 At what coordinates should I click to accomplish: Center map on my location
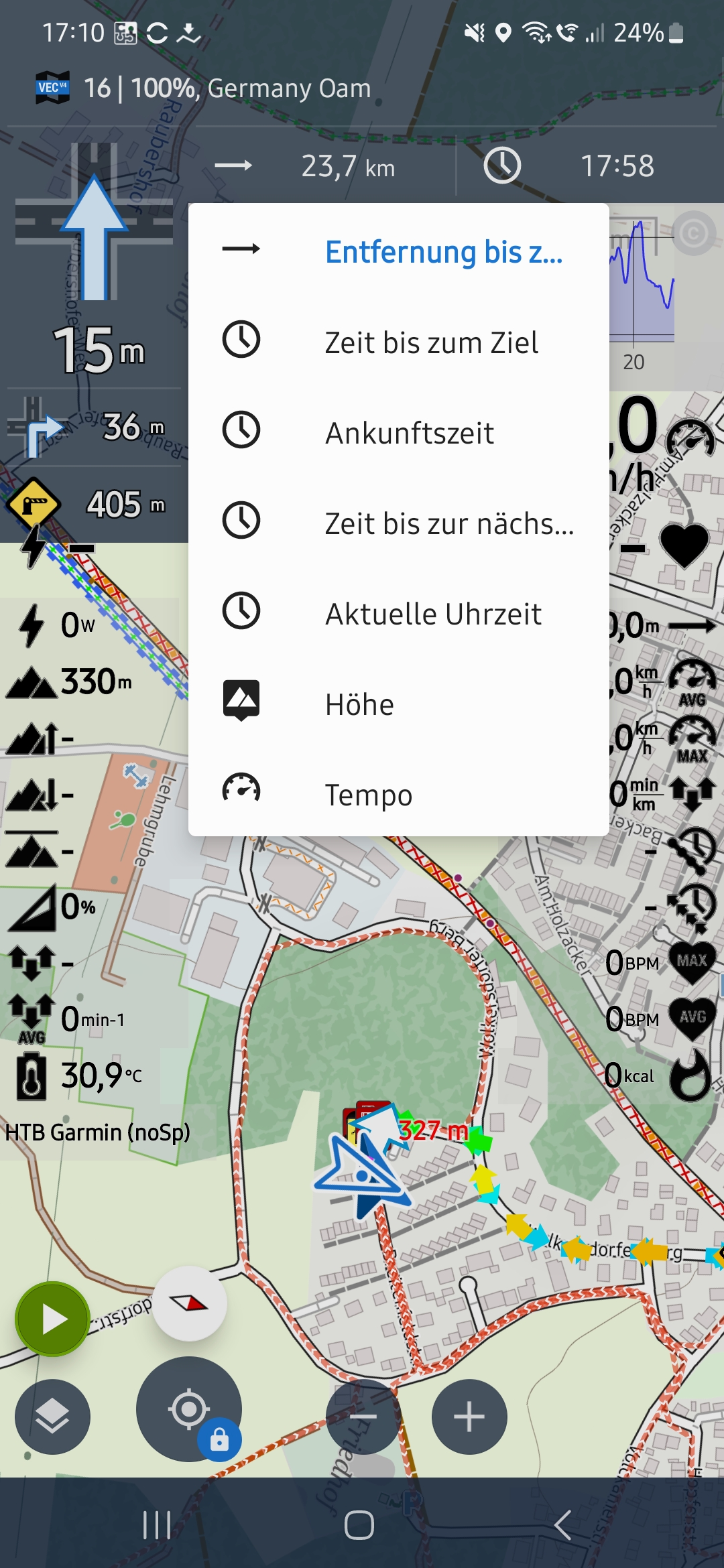pos(188,1409)
